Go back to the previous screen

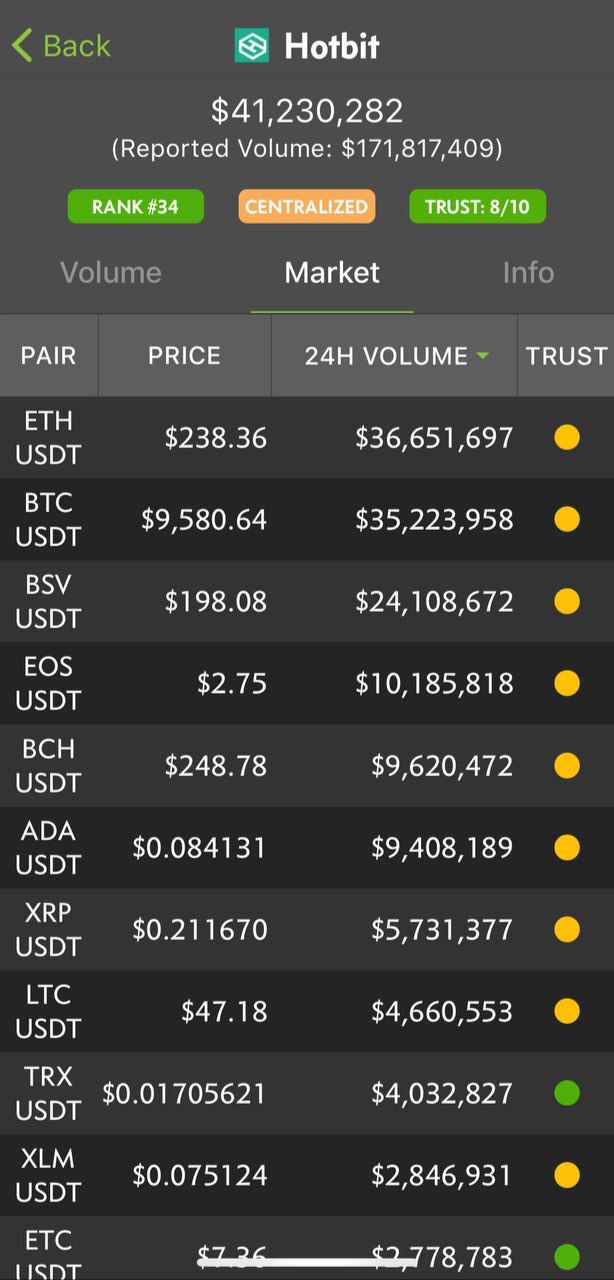coord(60,46)
